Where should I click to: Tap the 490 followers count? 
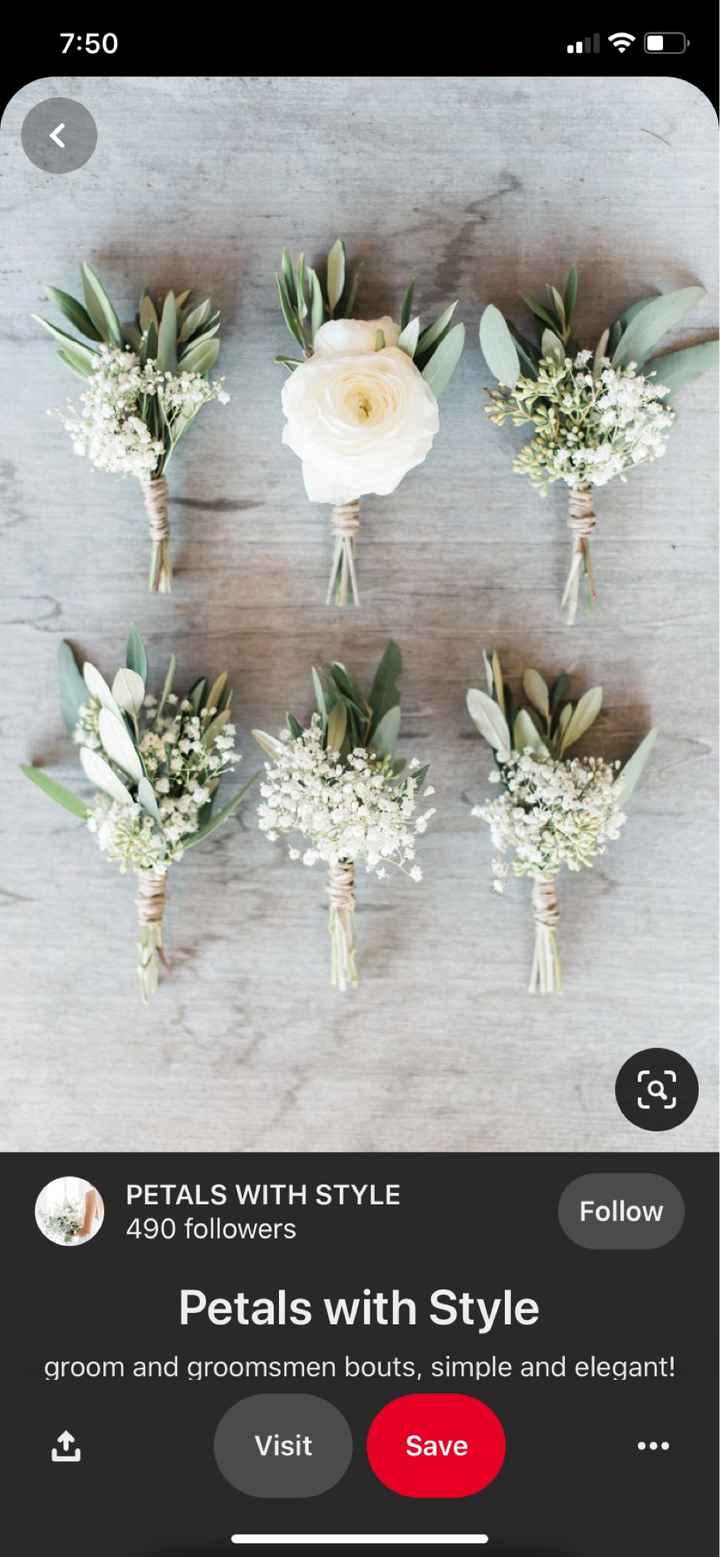(x=212, y=1228)
